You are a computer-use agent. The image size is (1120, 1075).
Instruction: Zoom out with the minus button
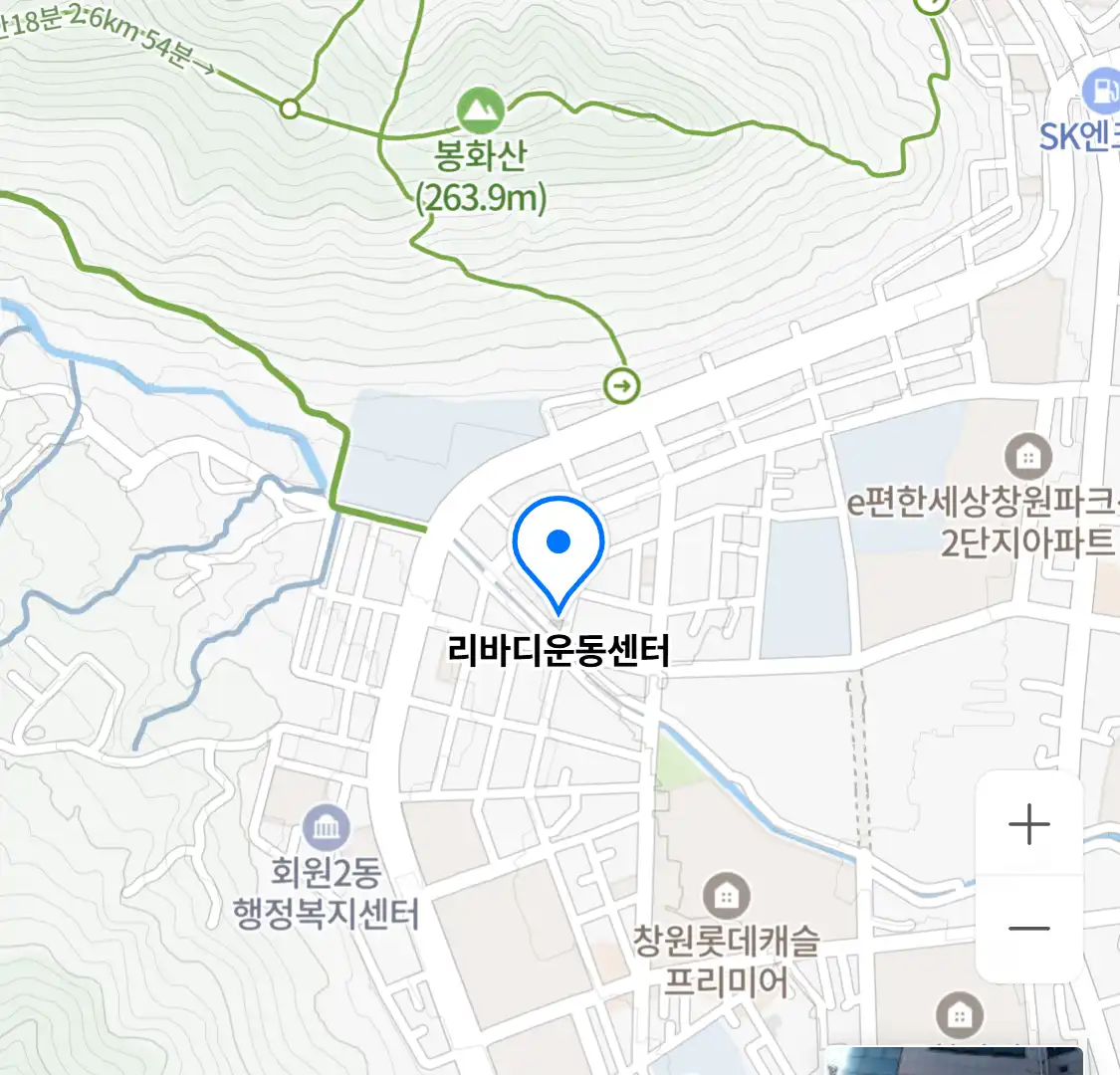pos(1028,929)
